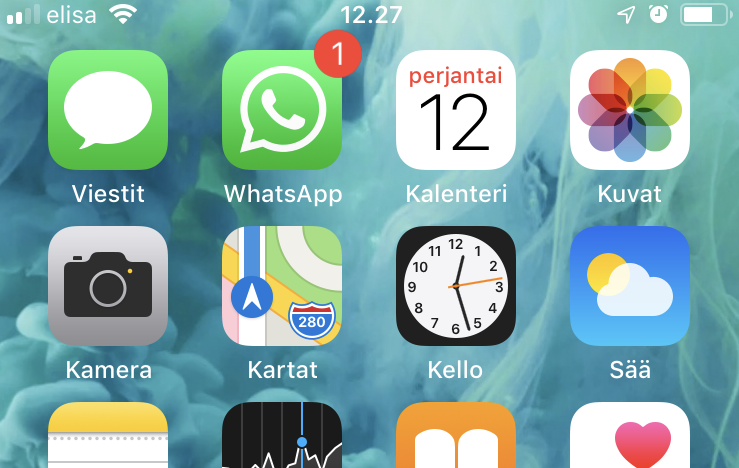Open the health app with heart icon
The image size is (739, 468).
point(629,436)
